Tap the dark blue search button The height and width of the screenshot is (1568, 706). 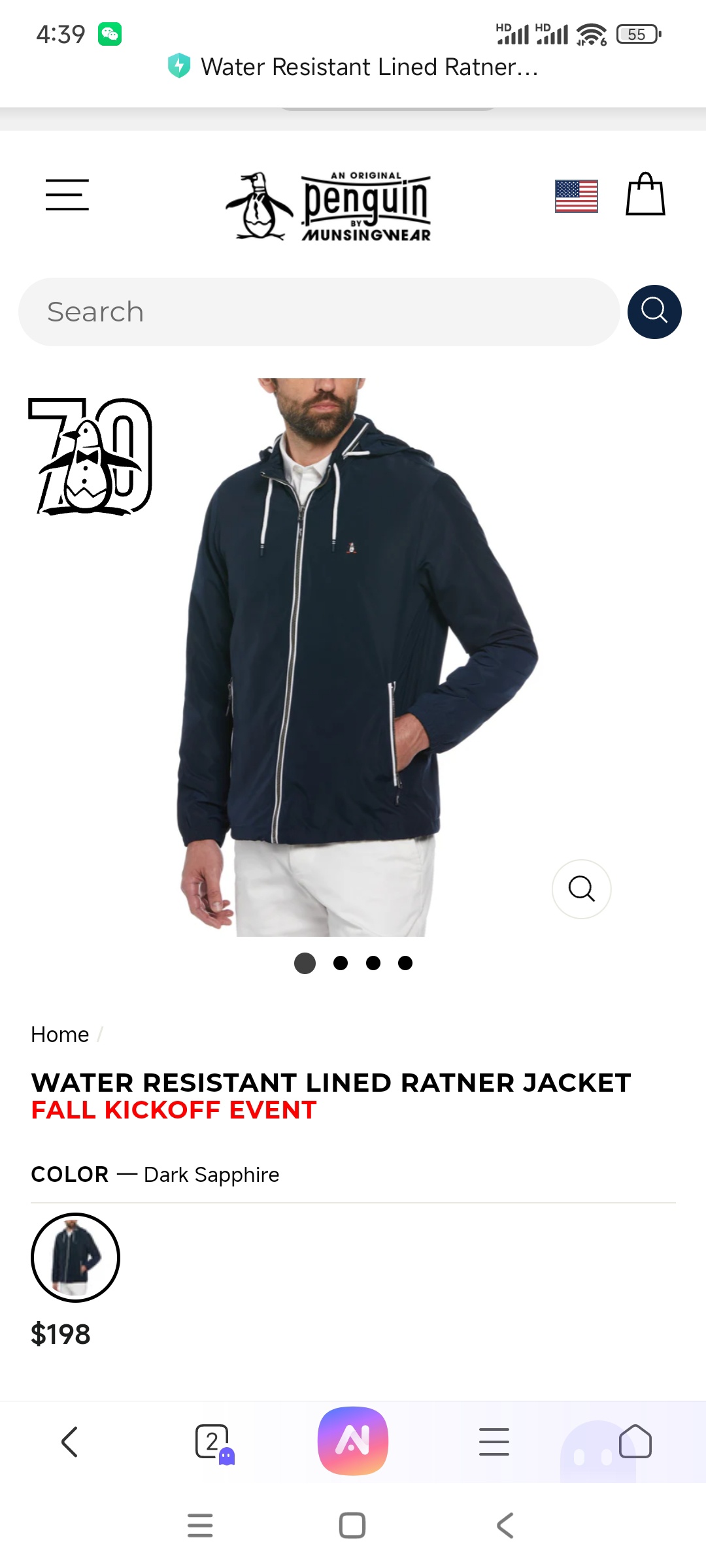654,312
